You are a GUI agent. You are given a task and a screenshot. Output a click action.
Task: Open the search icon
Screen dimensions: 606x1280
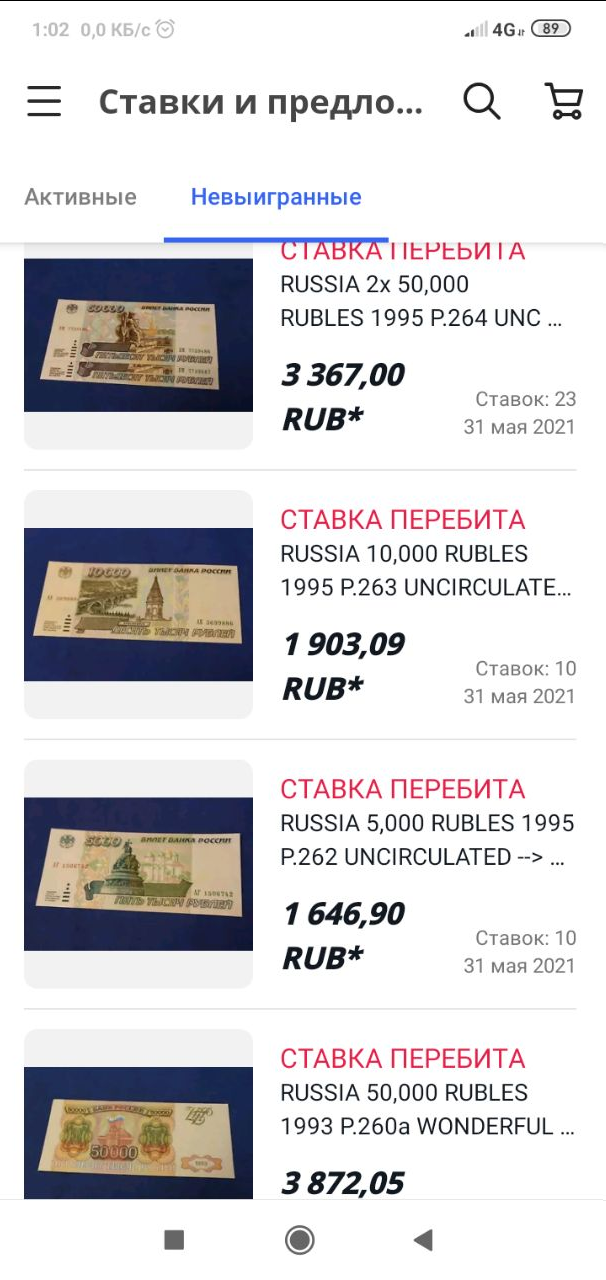pyautogui.click(x=482, y=101)
